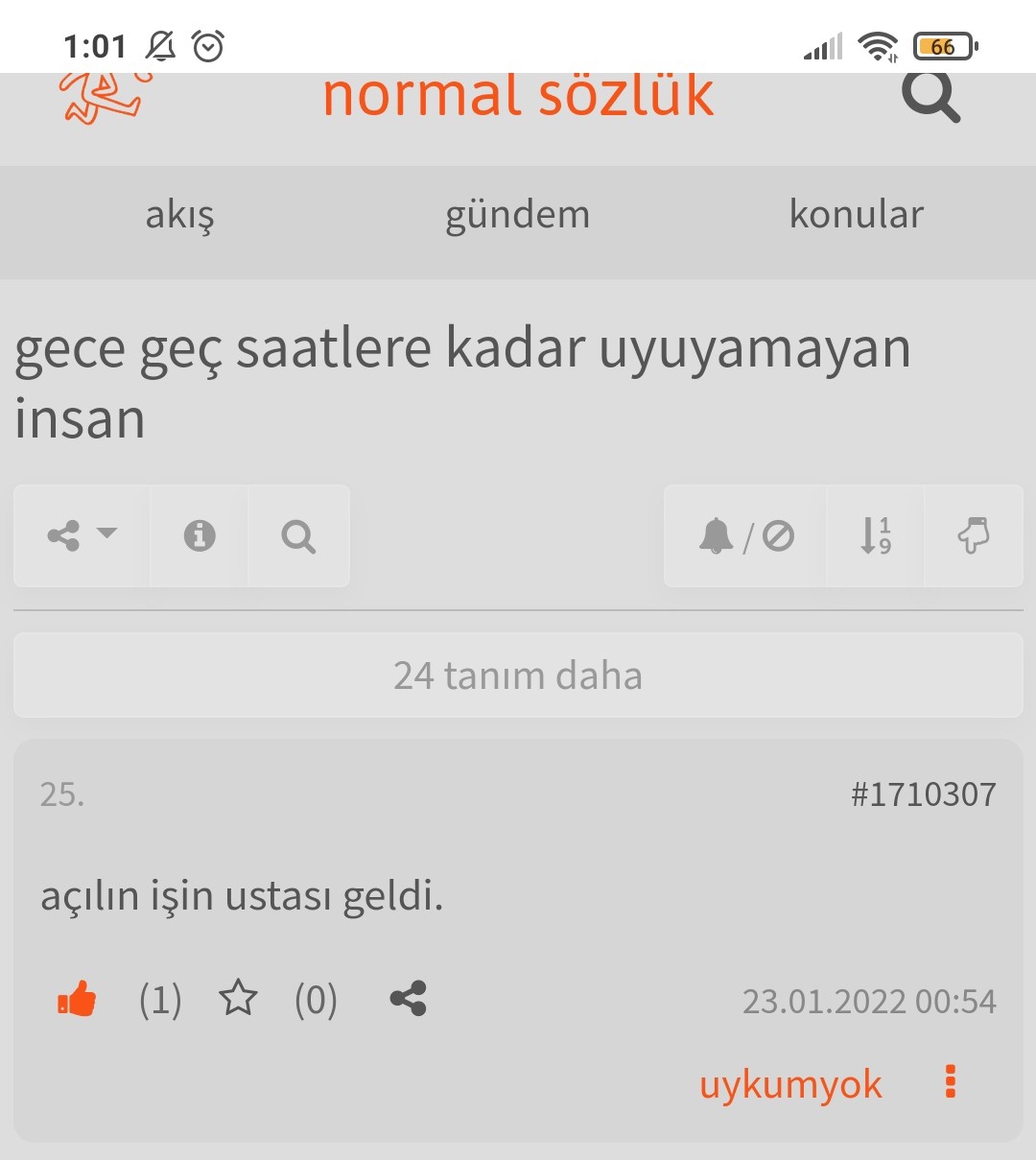This screenshot has width=1036, height=1160.
Task: Like the entry by uykumyok
Action: [77, 1000]
